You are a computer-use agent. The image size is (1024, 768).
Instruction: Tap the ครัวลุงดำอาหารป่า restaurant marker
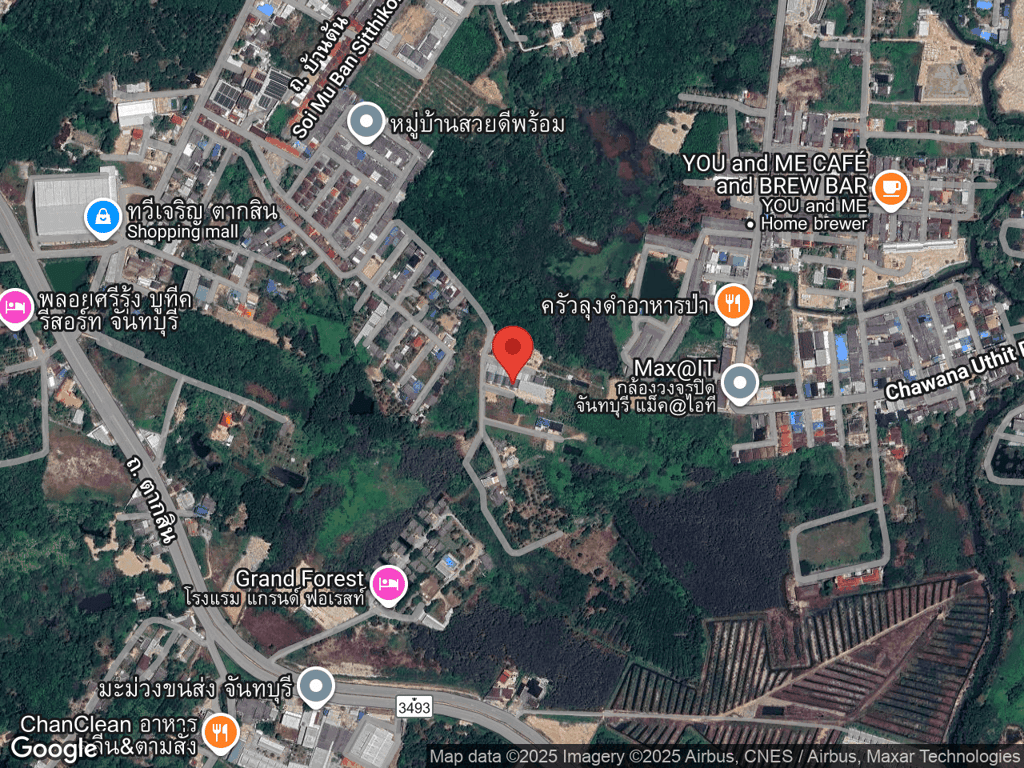pos(733,303)
